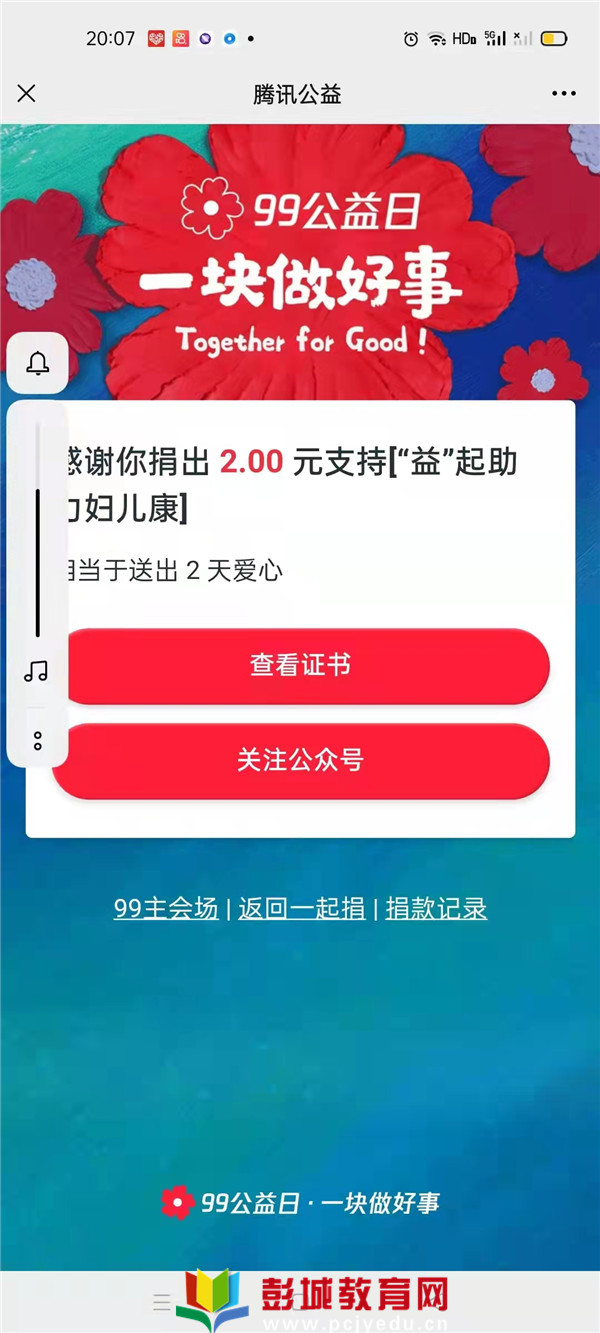The height and width of the screenshot is (1333, 600).
Task: Close the 腾讯公益 page
Action: pos(27,94)
